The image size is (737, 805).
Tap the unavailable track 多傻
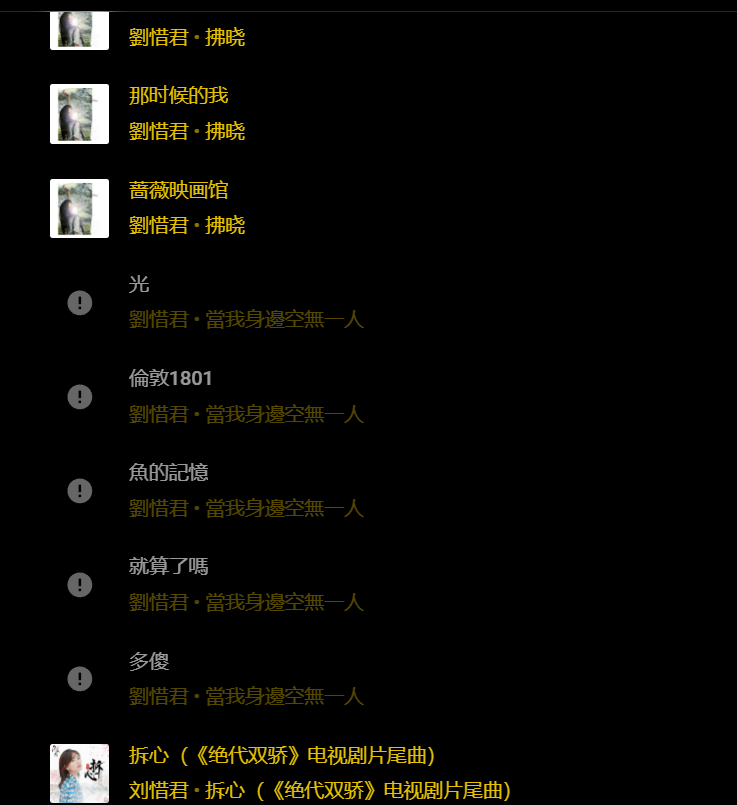coord(149,661)
